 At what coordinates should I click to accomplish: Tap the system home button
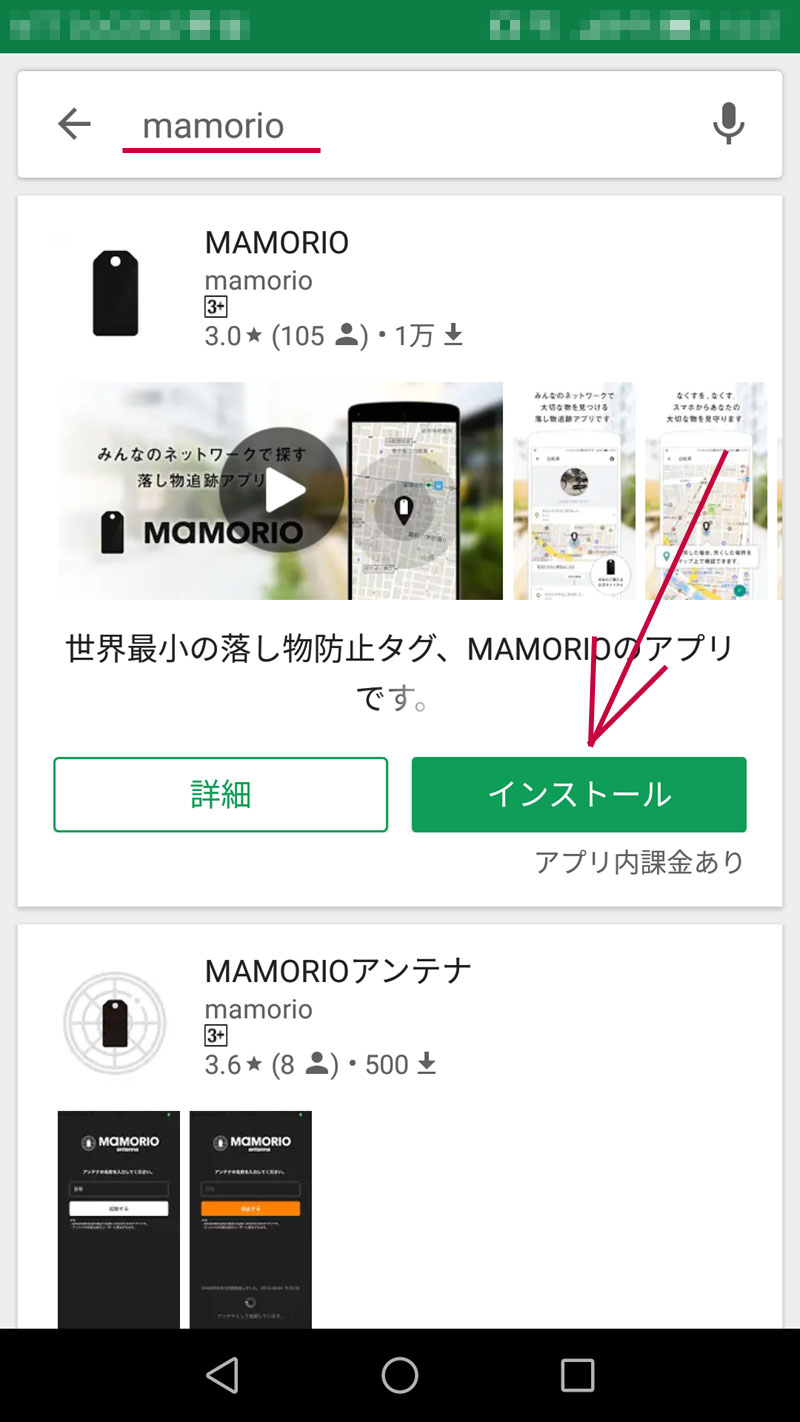pyautogui.click(x=400, y=1375)
